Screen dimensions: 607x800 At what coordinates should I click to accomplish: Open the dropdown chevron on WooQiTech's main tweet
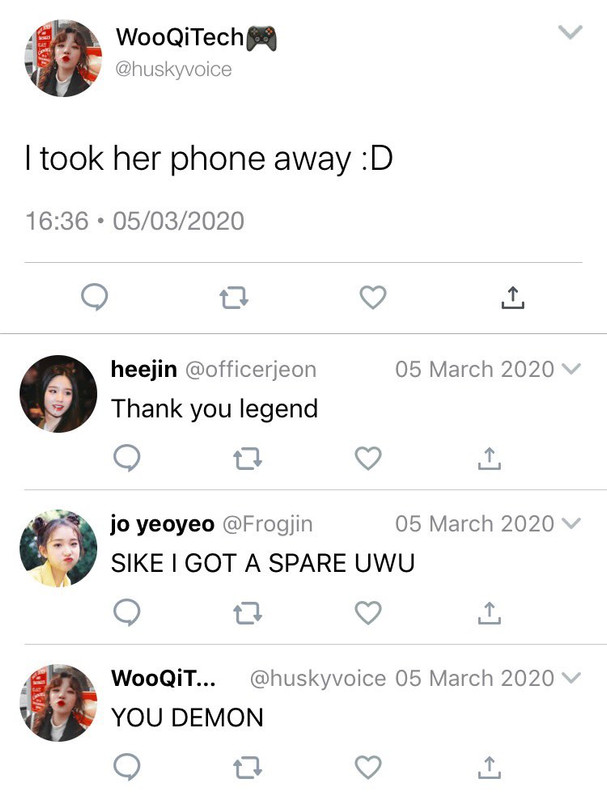[x=570, y=33]
